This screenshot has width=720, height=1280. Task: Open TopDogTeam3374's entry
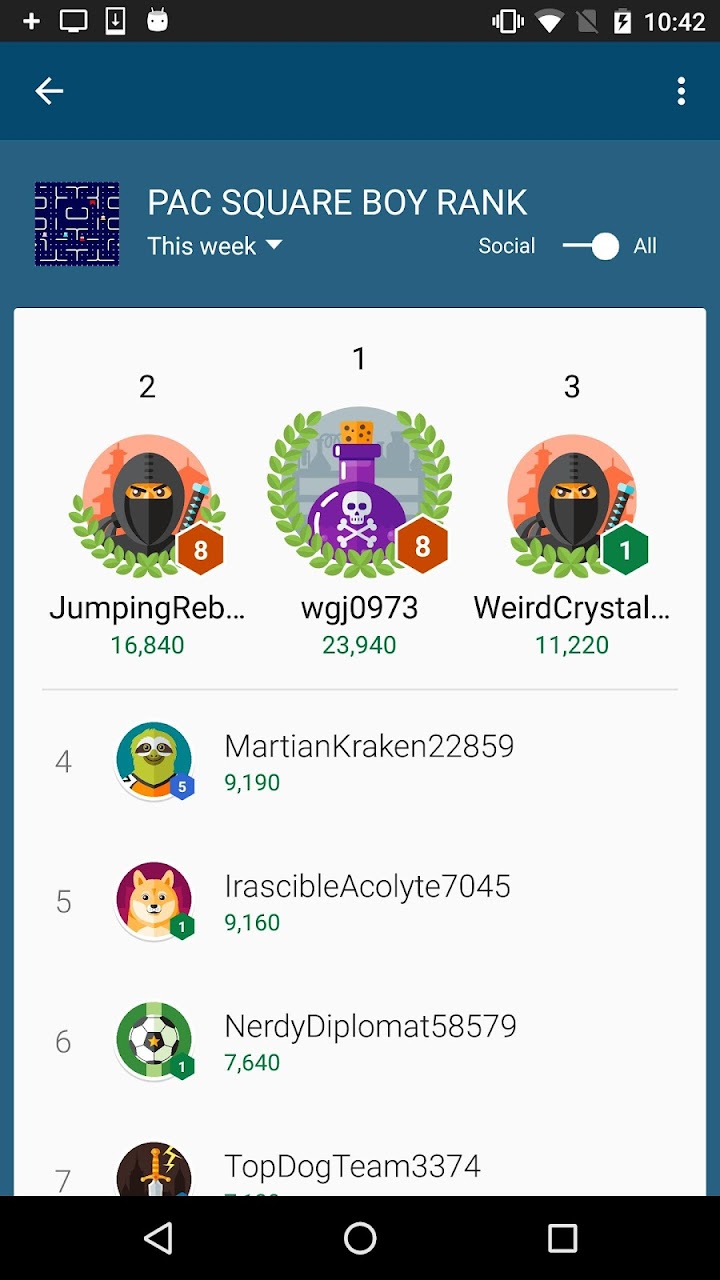(x=352, y=1168)
